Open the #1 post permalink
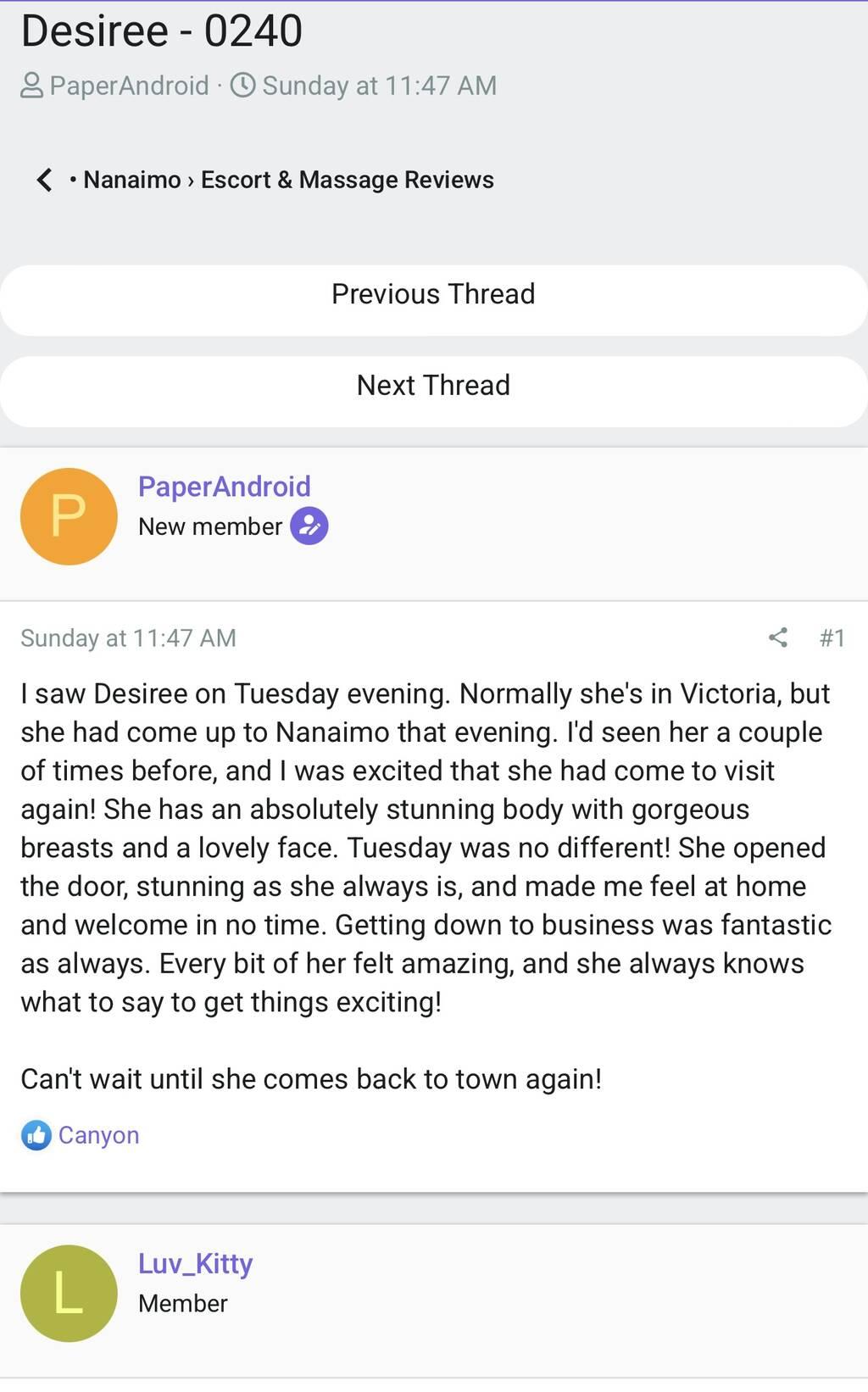Image resolution: width=868 pixels, height=1392 pixels. click(832, 638)
